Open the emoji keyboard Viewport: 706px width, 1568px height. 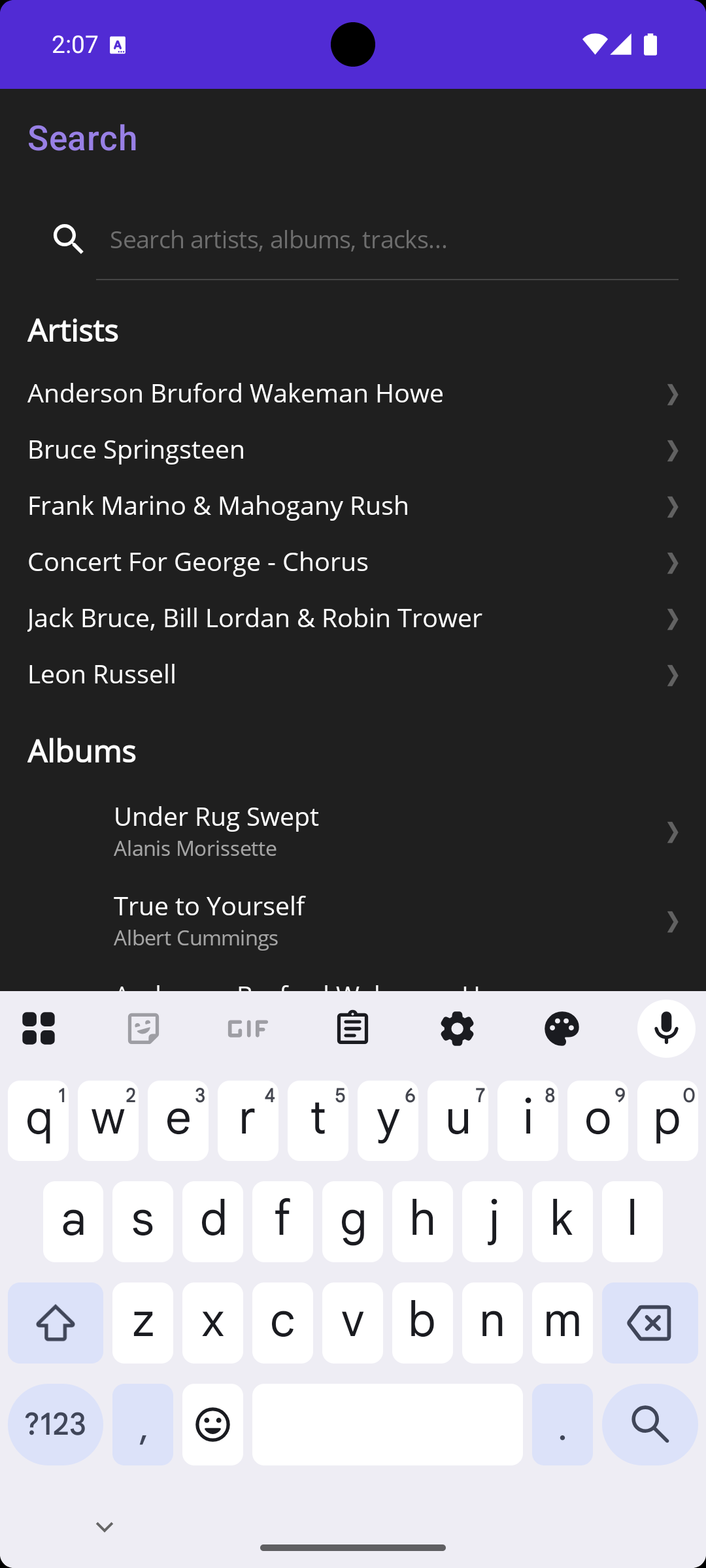click(x=212, y=1424)
